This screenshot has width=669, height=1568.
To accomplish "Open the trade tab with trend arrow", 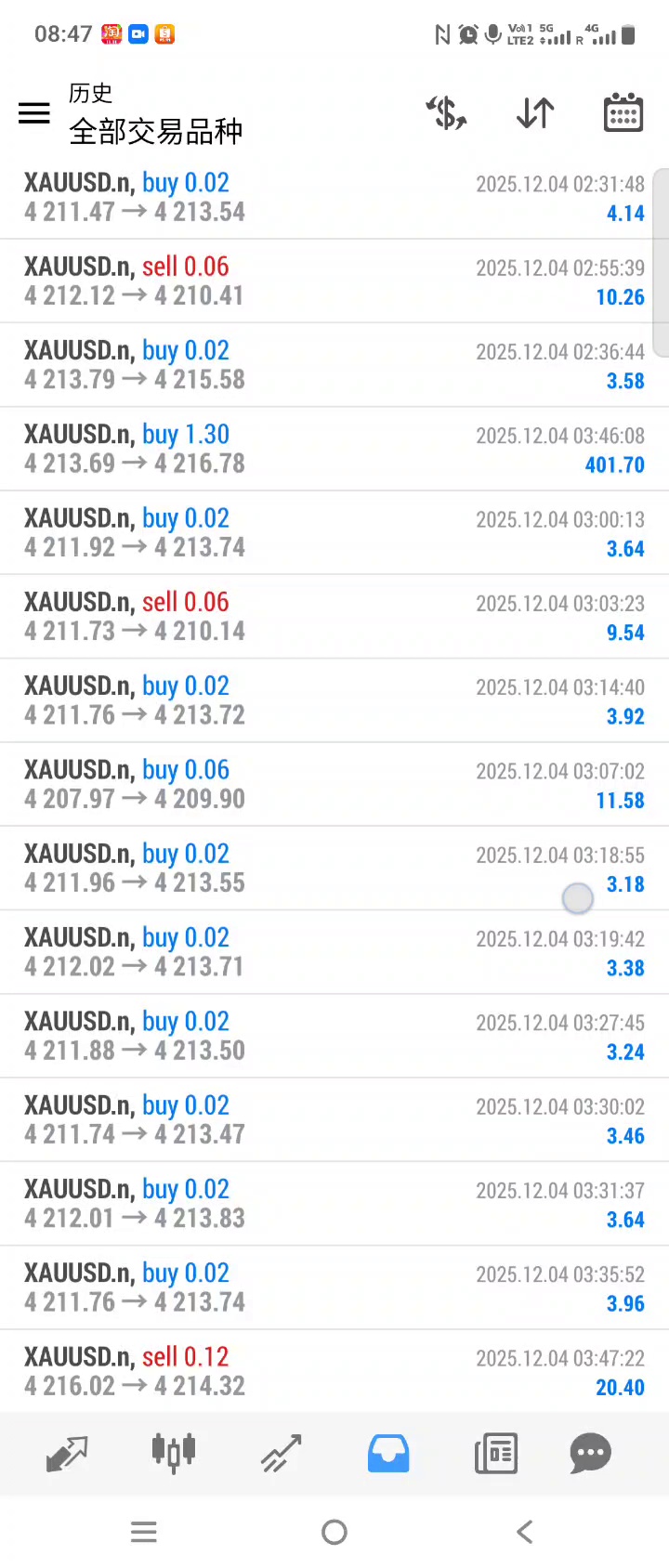I will coord(281,1454).
